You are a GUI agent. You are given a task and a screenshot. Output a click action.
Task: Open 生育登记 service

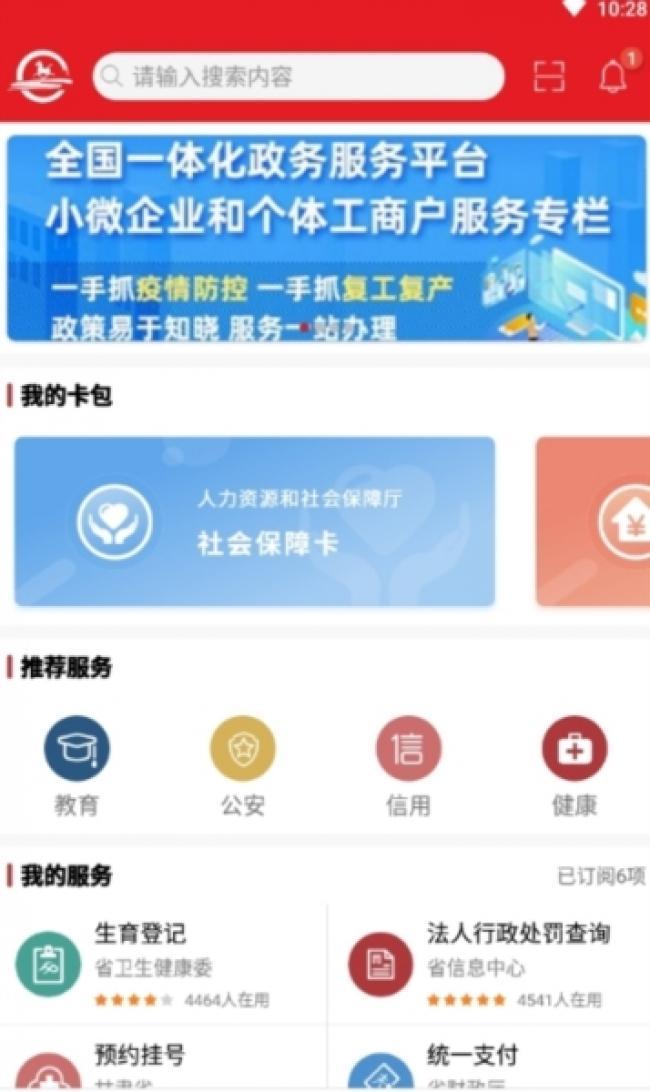point(160,964)
